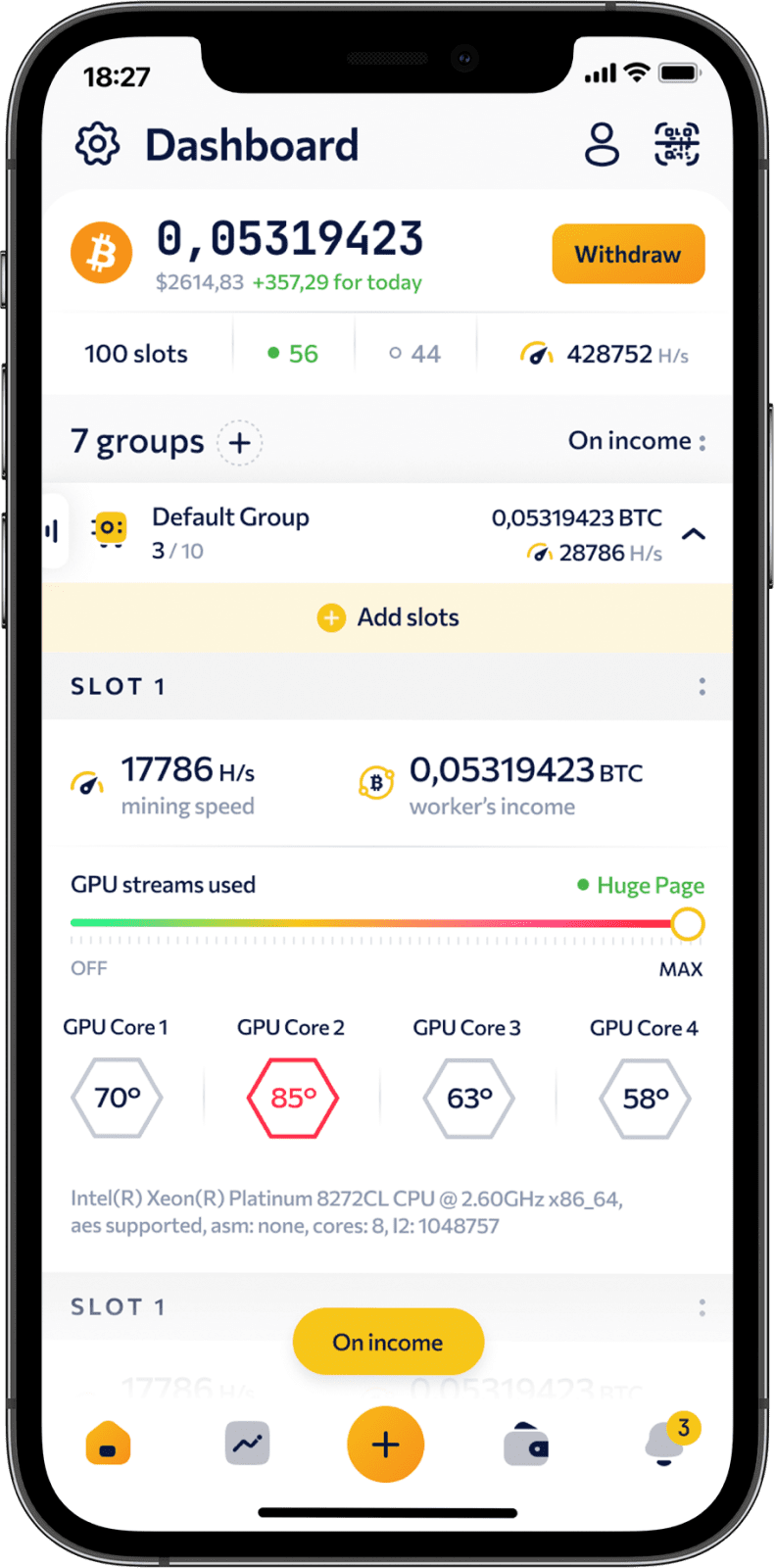Viewport: 775px width, 1568px height.
Task: Switch to the statistics chart tab
Action: (247, 1444)
